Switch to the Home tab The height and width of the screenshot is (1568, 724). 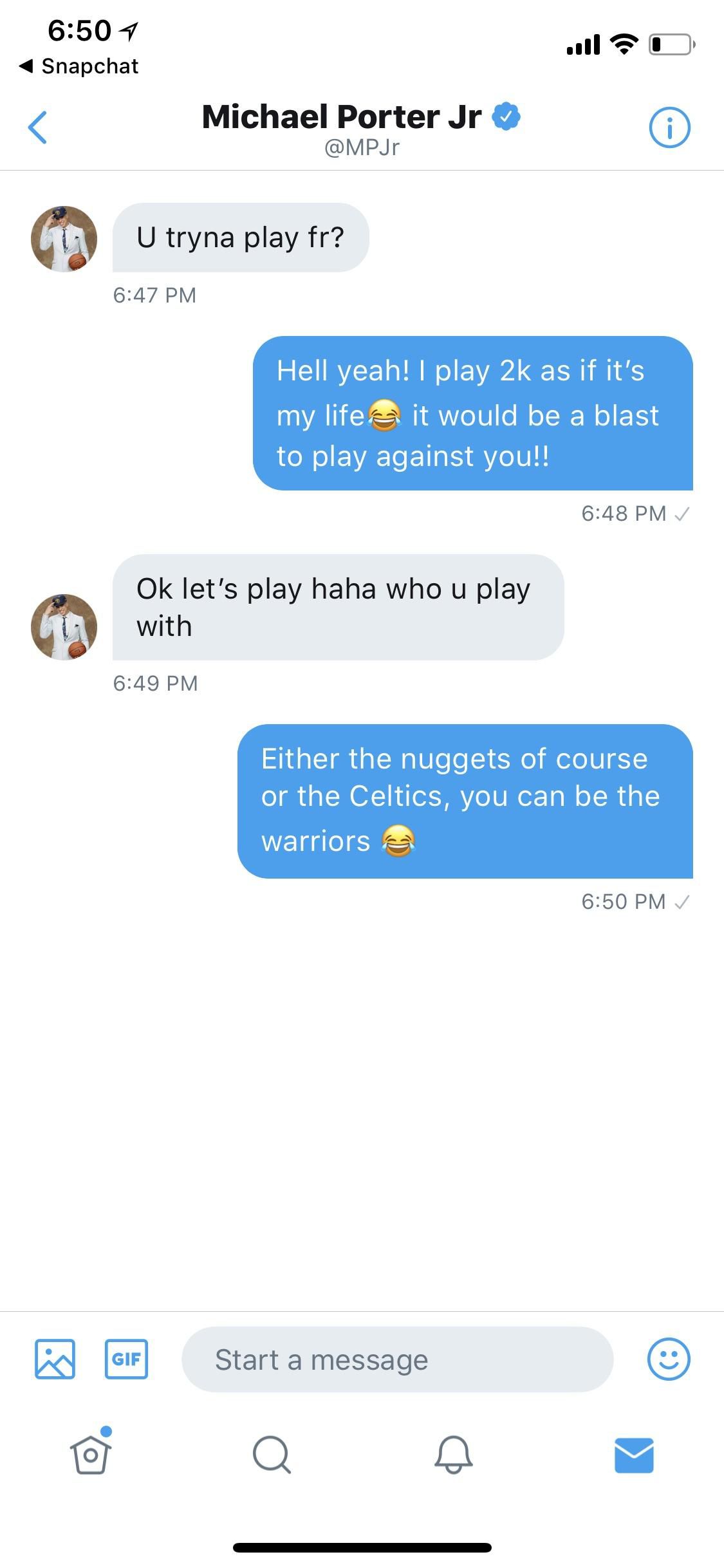(91, 1454)
